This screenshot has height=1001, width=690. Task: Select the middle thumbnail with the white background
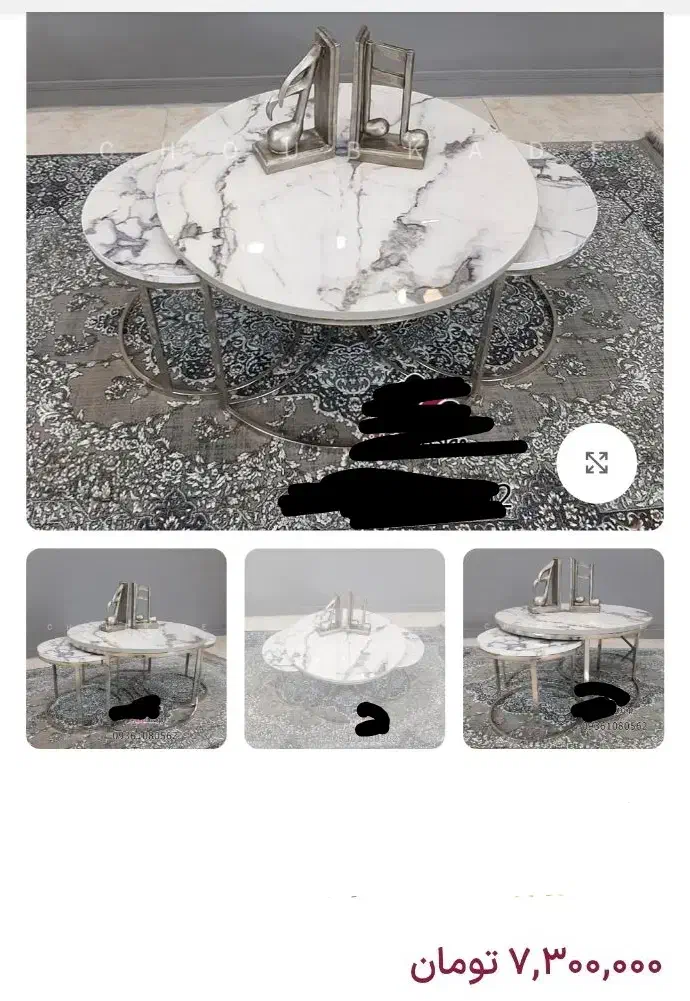tap(344, 648)
